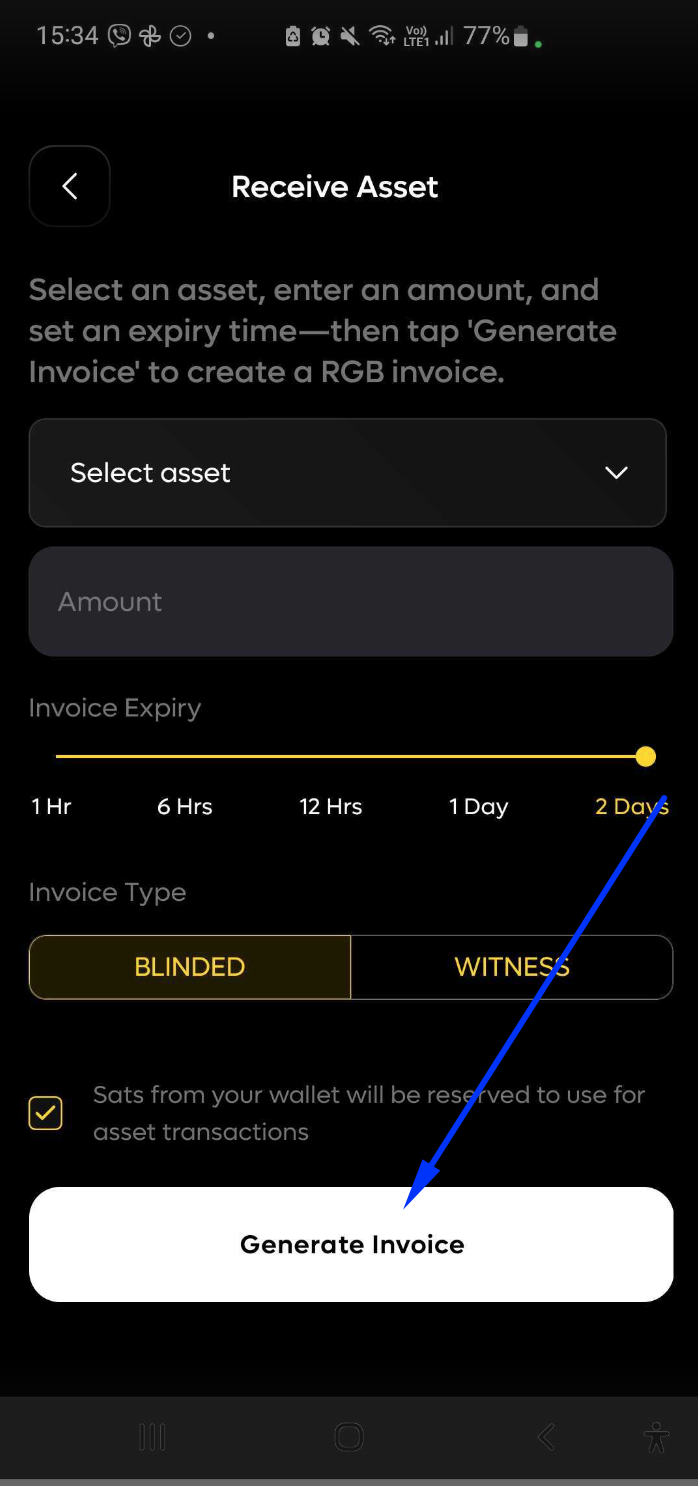This screenshot has width=698, height=1486.
Task: Focus the Amount input field
Action: click(x=350, y=601)
